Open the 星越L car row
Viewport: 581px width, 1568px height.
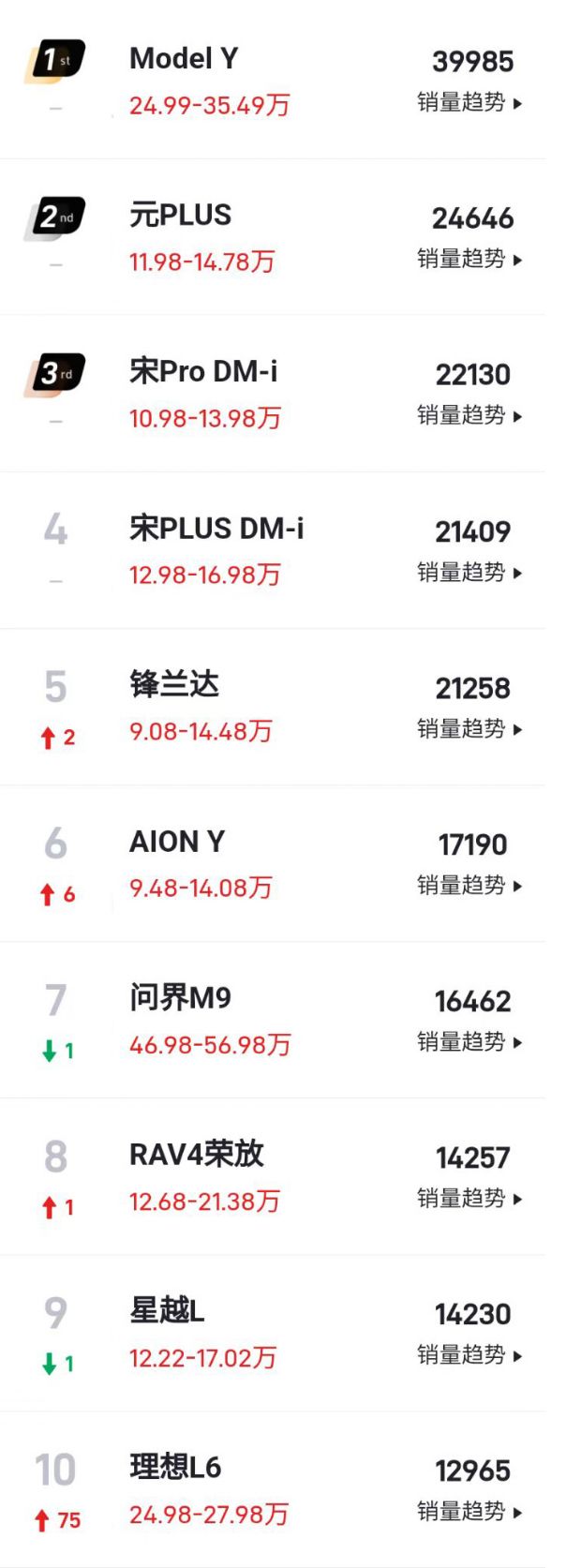click(167, 1311)
